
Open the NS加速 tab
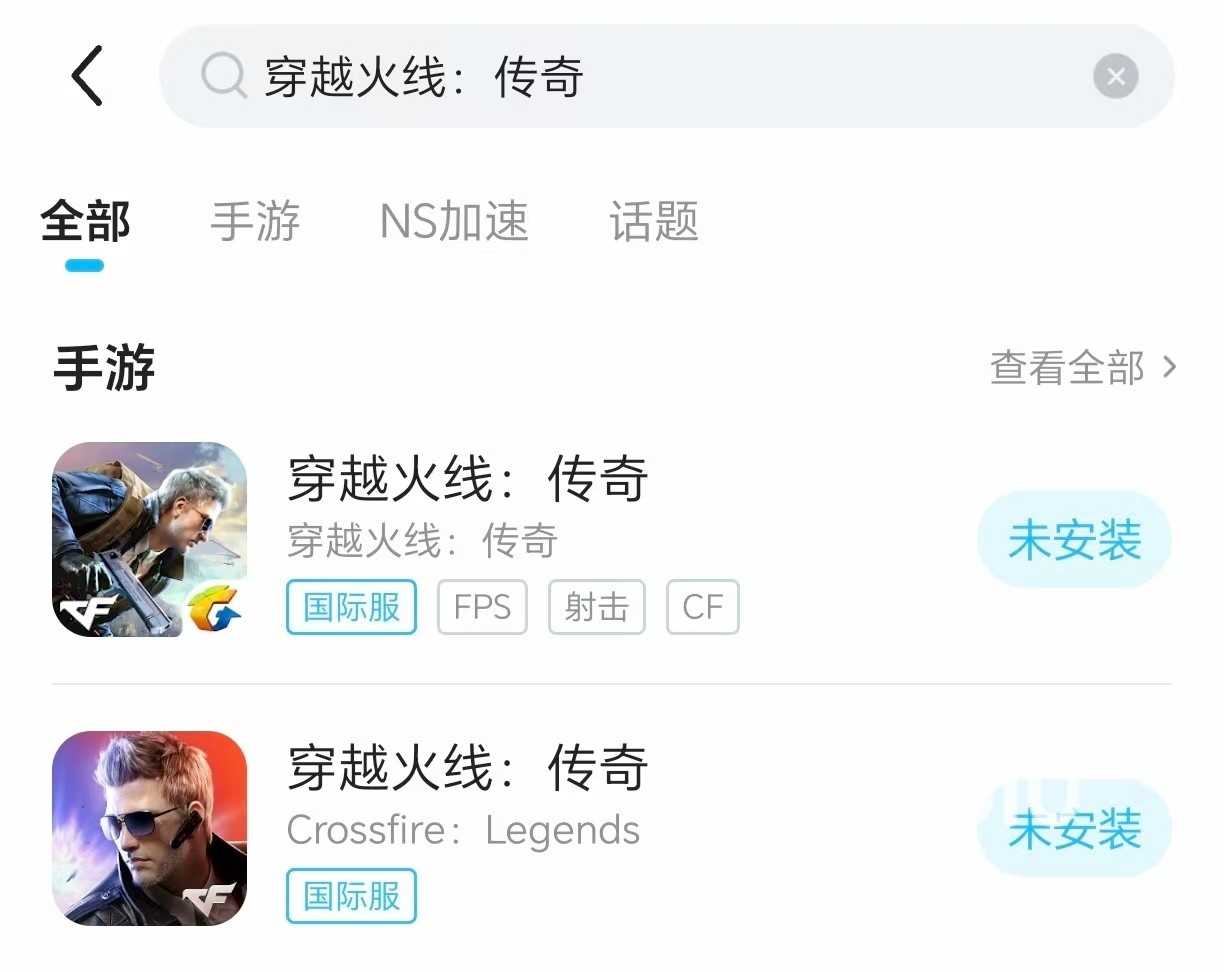(453, 222)
